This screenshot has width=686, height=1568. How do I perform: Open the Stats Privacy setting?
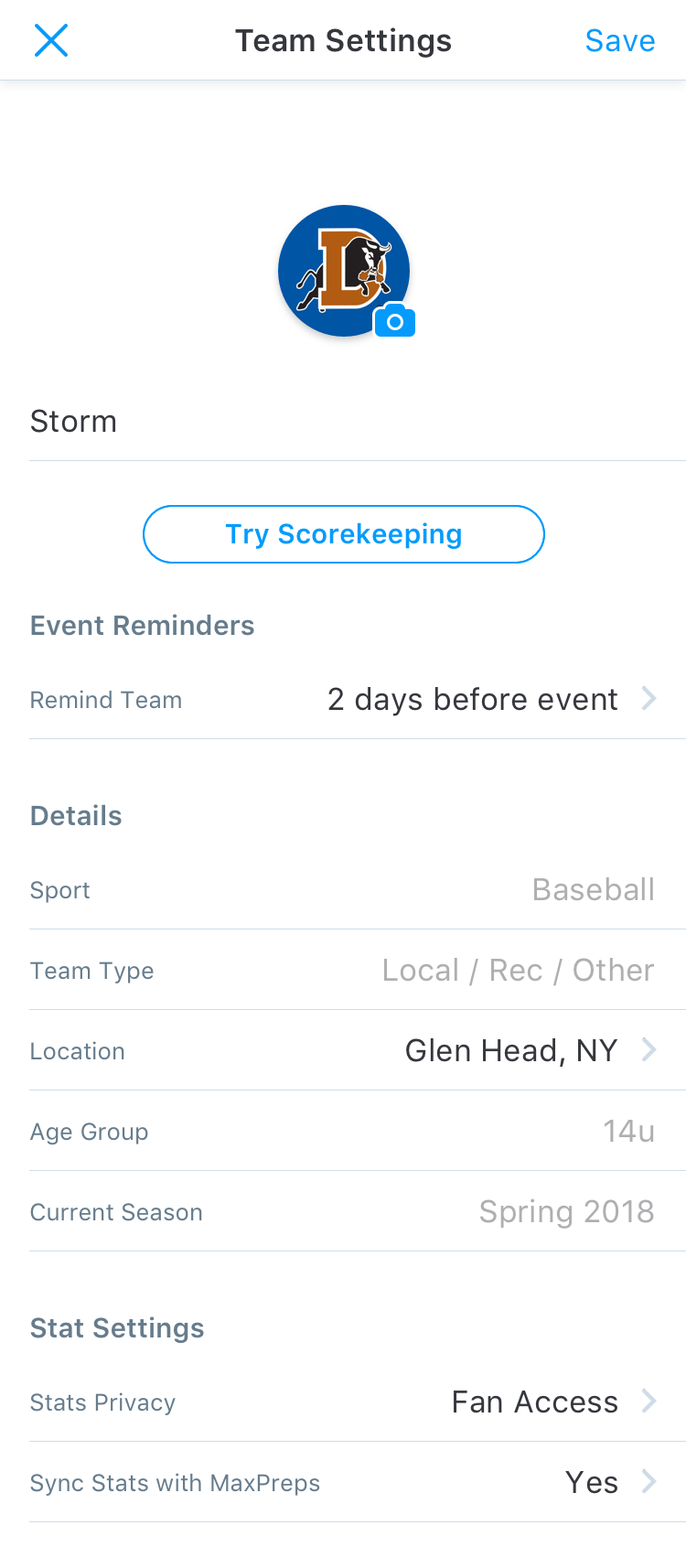[x=358, y=1402]
